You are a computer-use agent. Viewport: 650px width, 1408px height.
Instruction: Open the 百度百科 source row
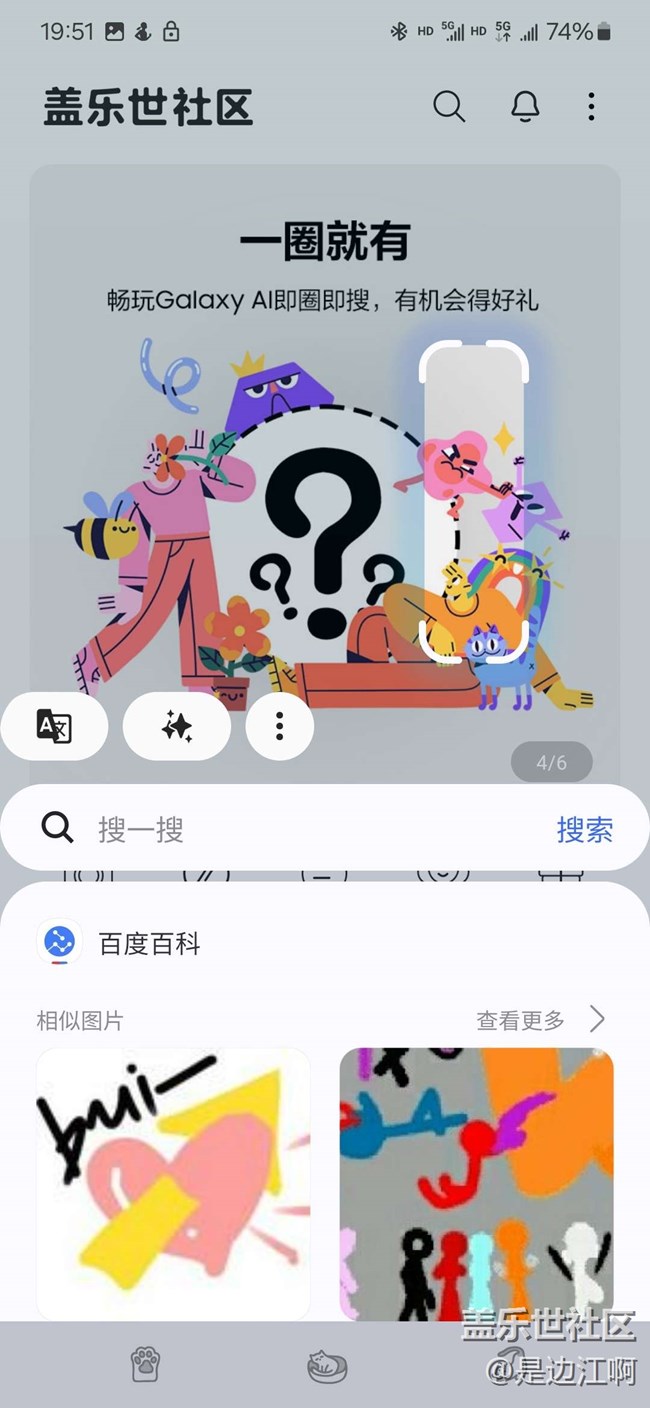pos(325,943)
